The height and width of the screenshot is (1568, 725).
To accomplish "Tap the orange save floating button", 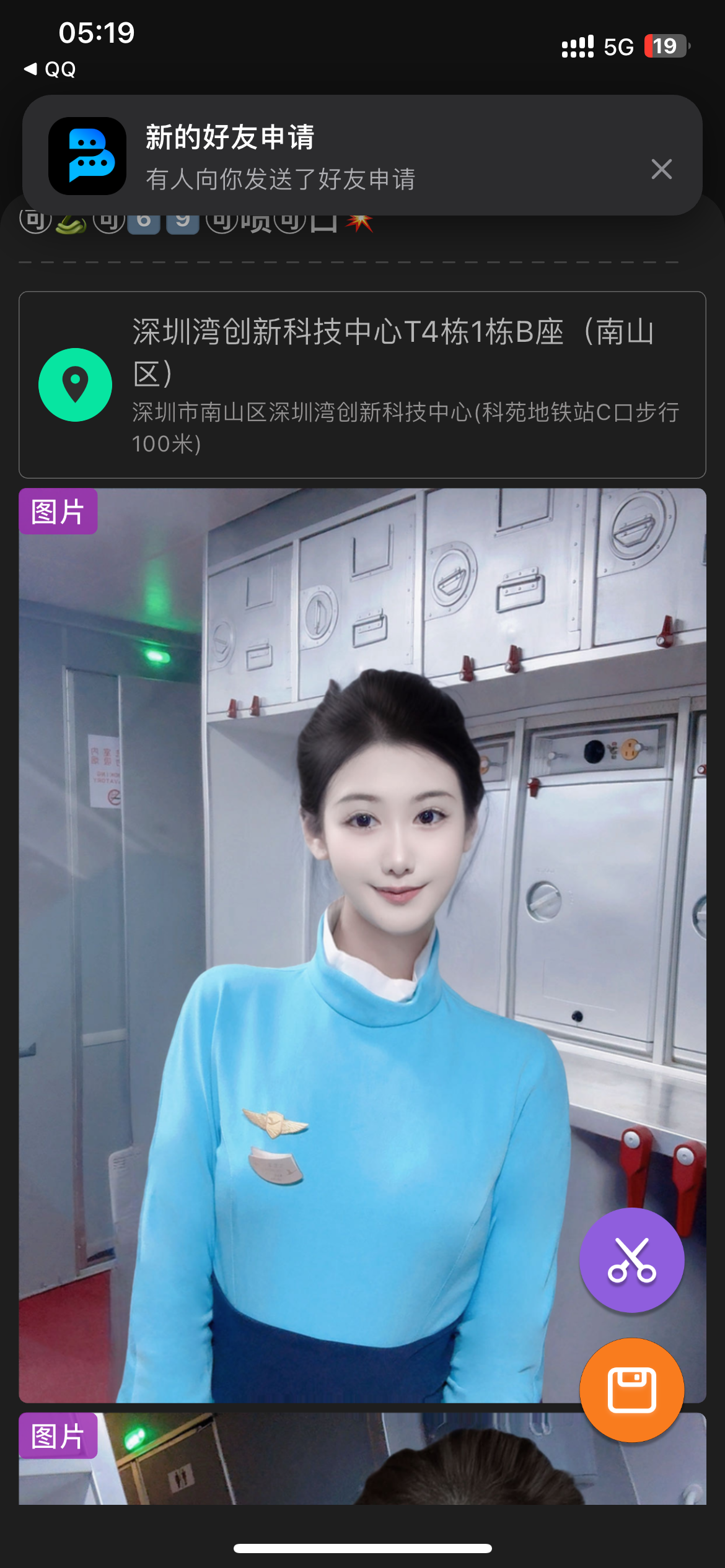I will [x=631, y=1390].
